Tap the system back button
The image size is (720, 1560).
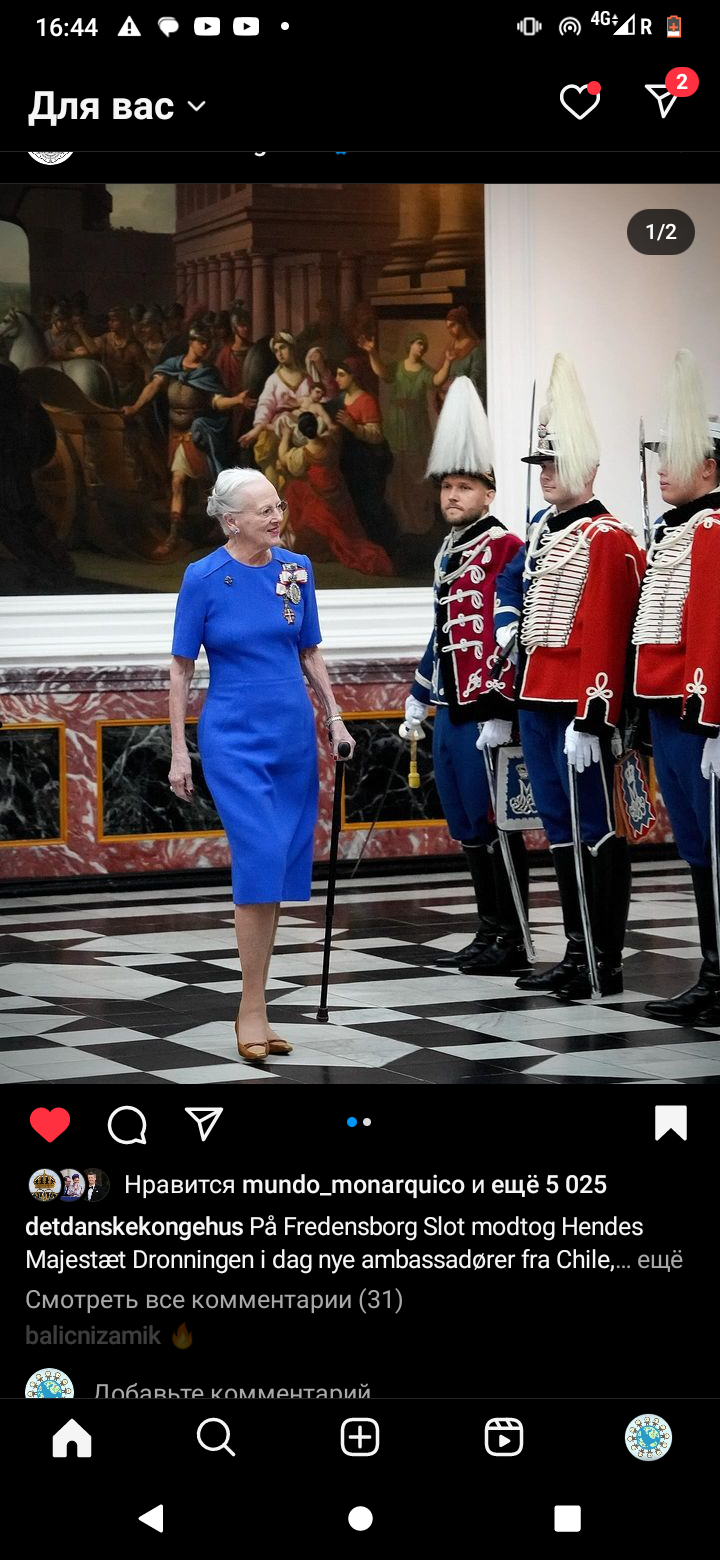(x=152, y=1518)
